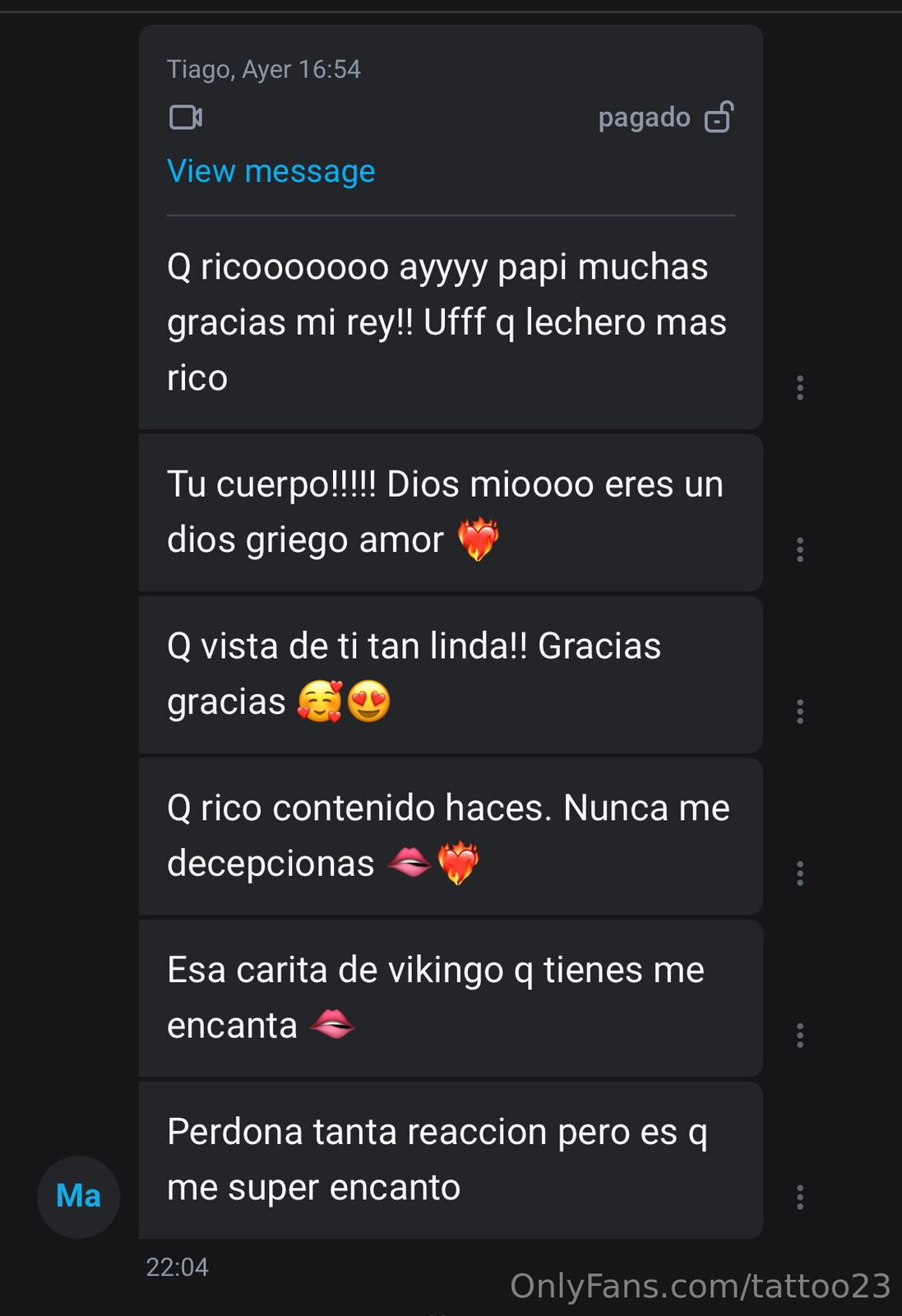Open menu next to "Q rico contenido haces" message
902x1316 pixels.
pyautogui.click(x=799, y=873)
